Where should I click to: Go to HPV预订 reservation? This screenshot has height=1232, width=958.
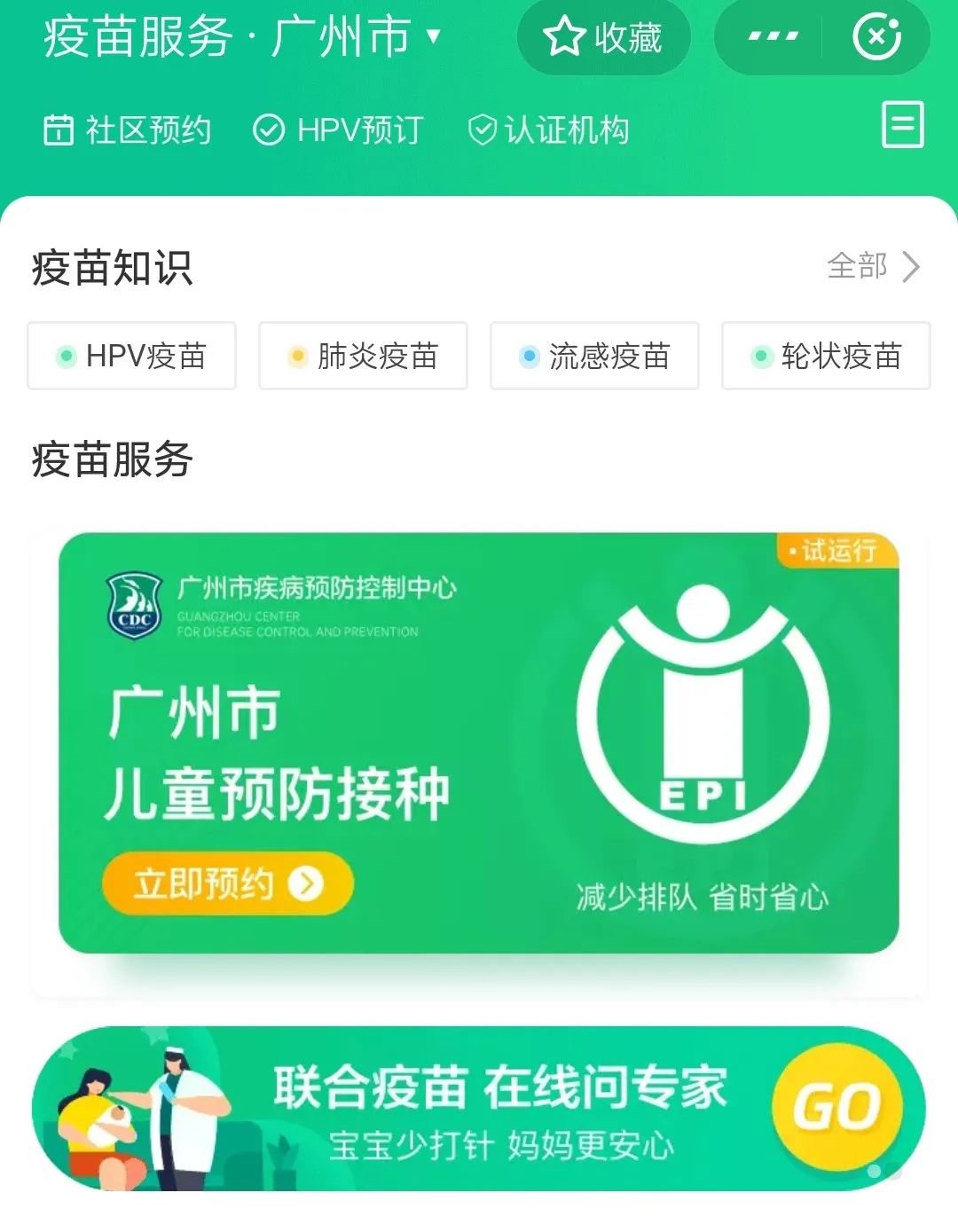point(338,130)
